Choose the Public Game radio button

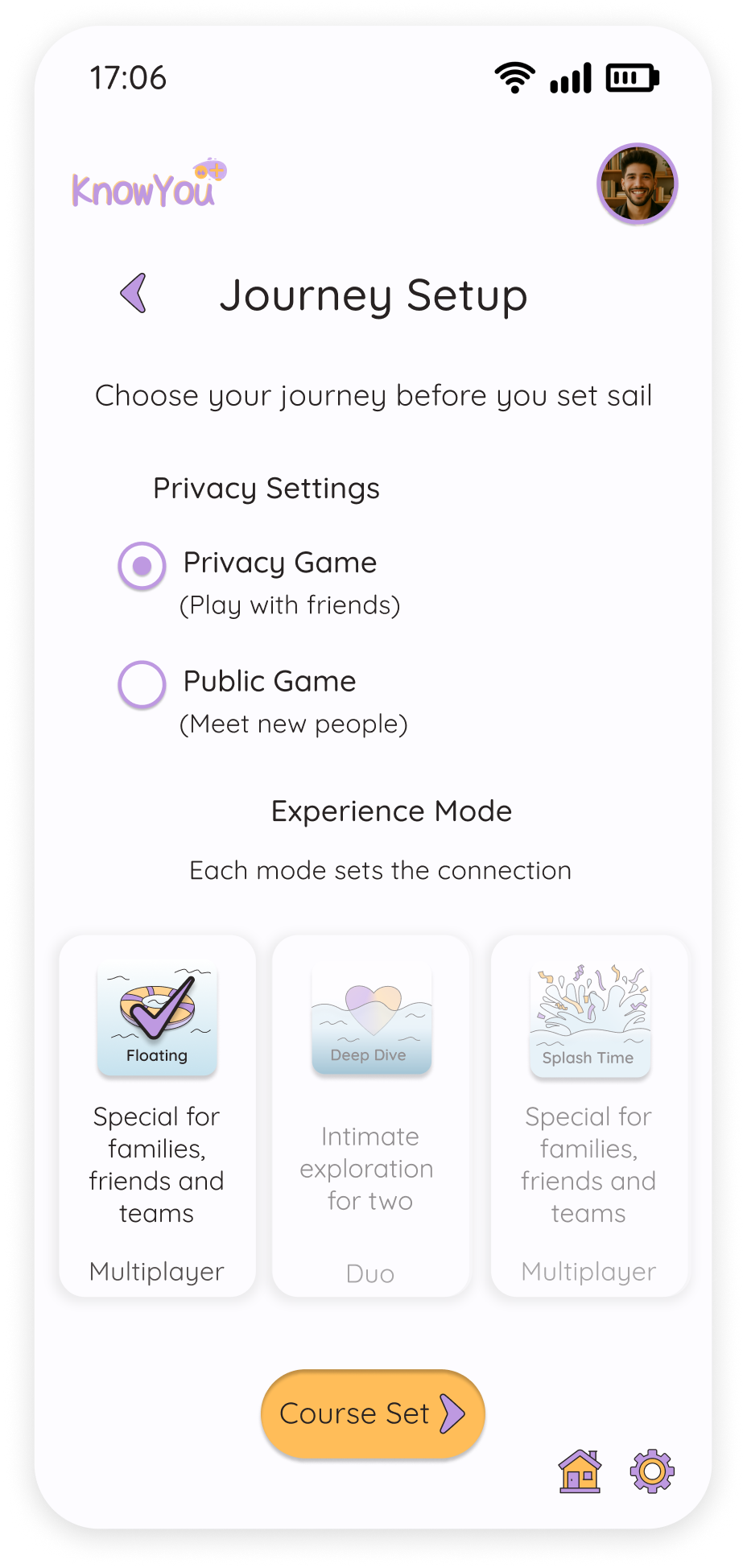(x=142, y=684)
